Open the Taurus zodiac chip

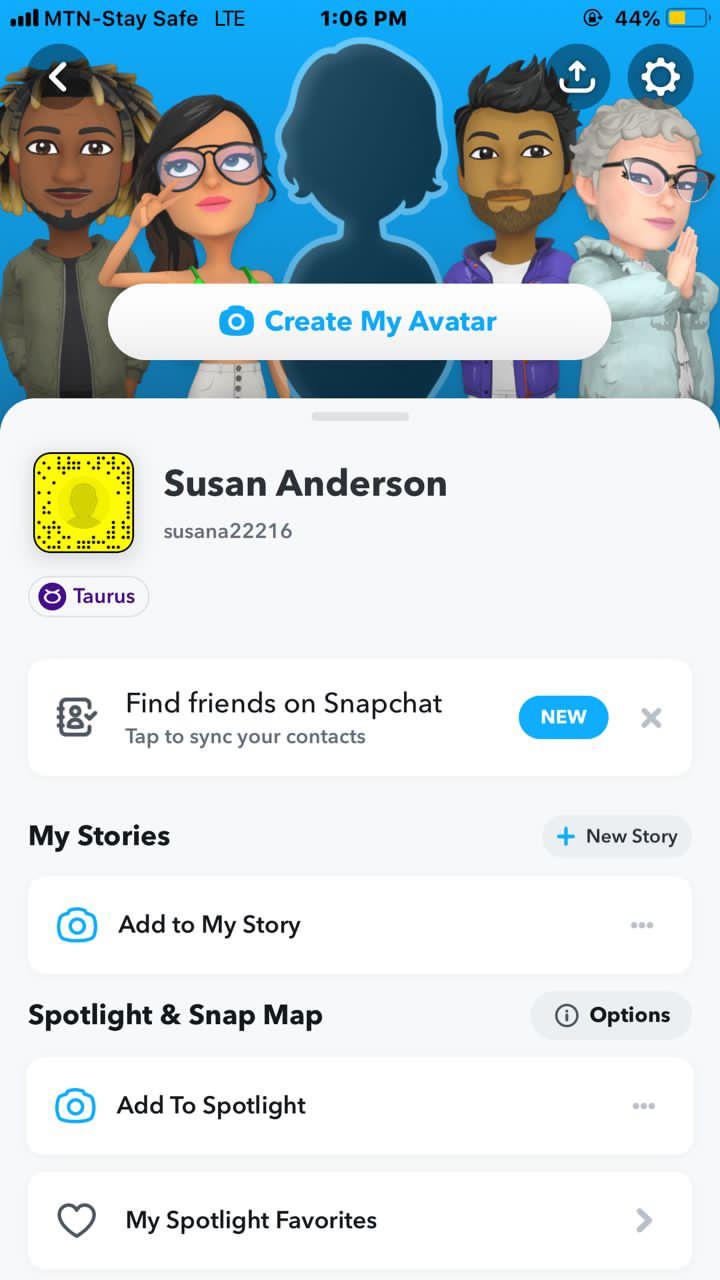[89, 596]
